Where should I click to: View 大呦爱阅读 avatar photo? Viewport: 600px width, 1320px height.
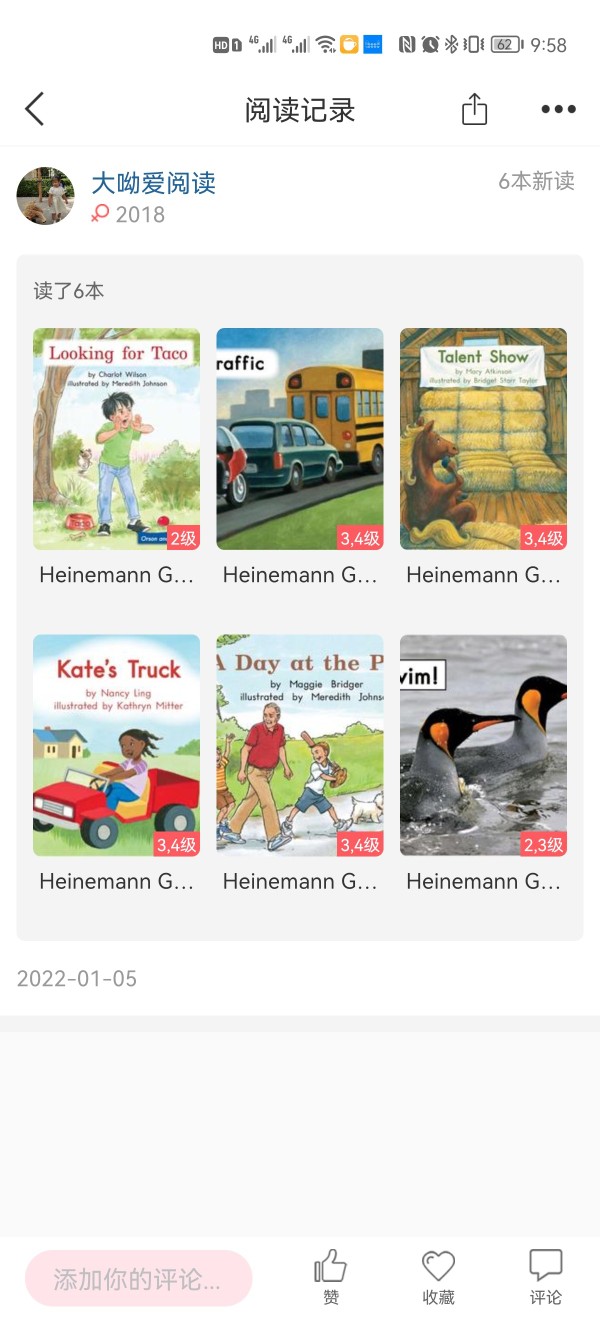pyautogui.click(x=45, y=196)
